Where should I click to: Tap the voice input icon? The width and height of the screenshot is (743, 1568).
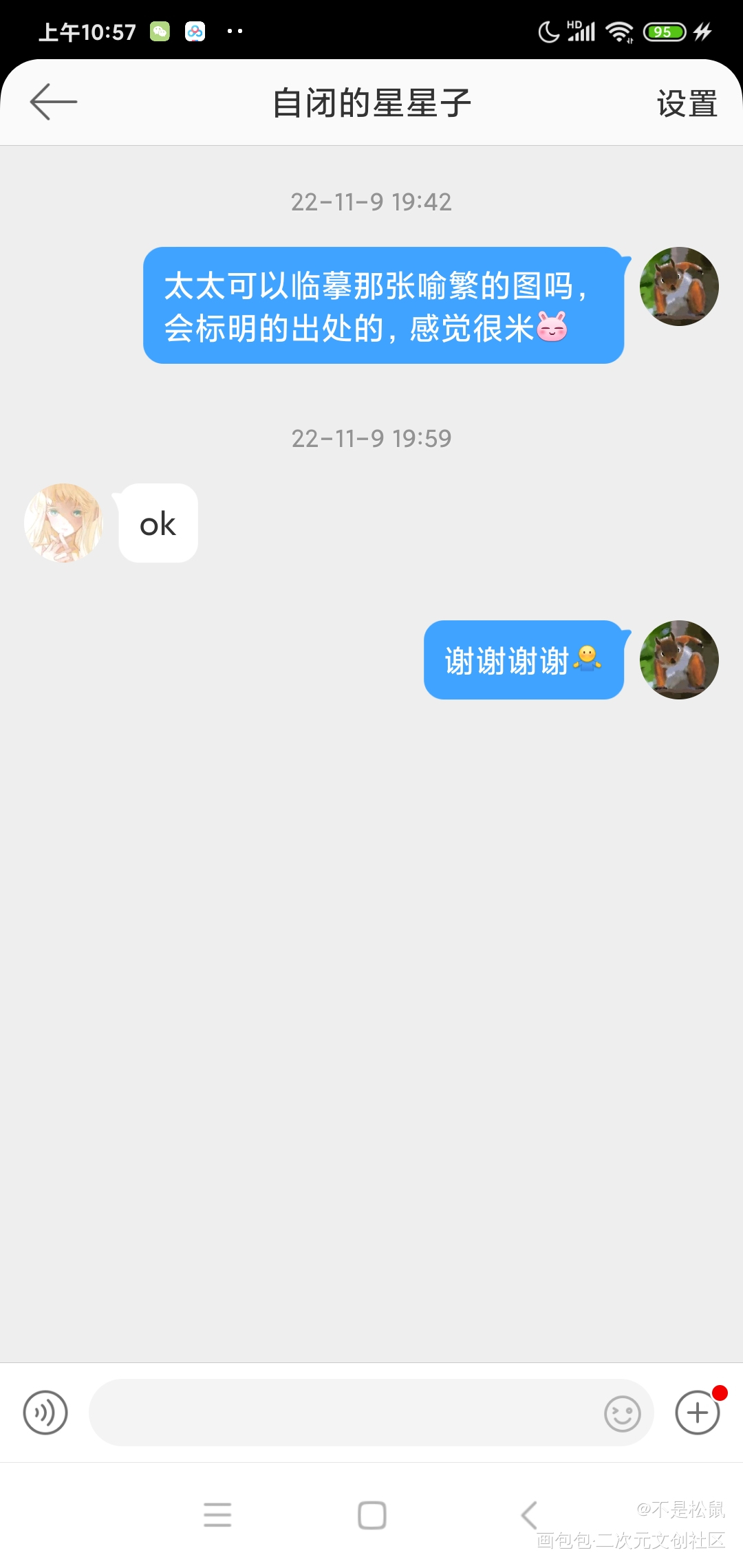tap(45, 1413)
